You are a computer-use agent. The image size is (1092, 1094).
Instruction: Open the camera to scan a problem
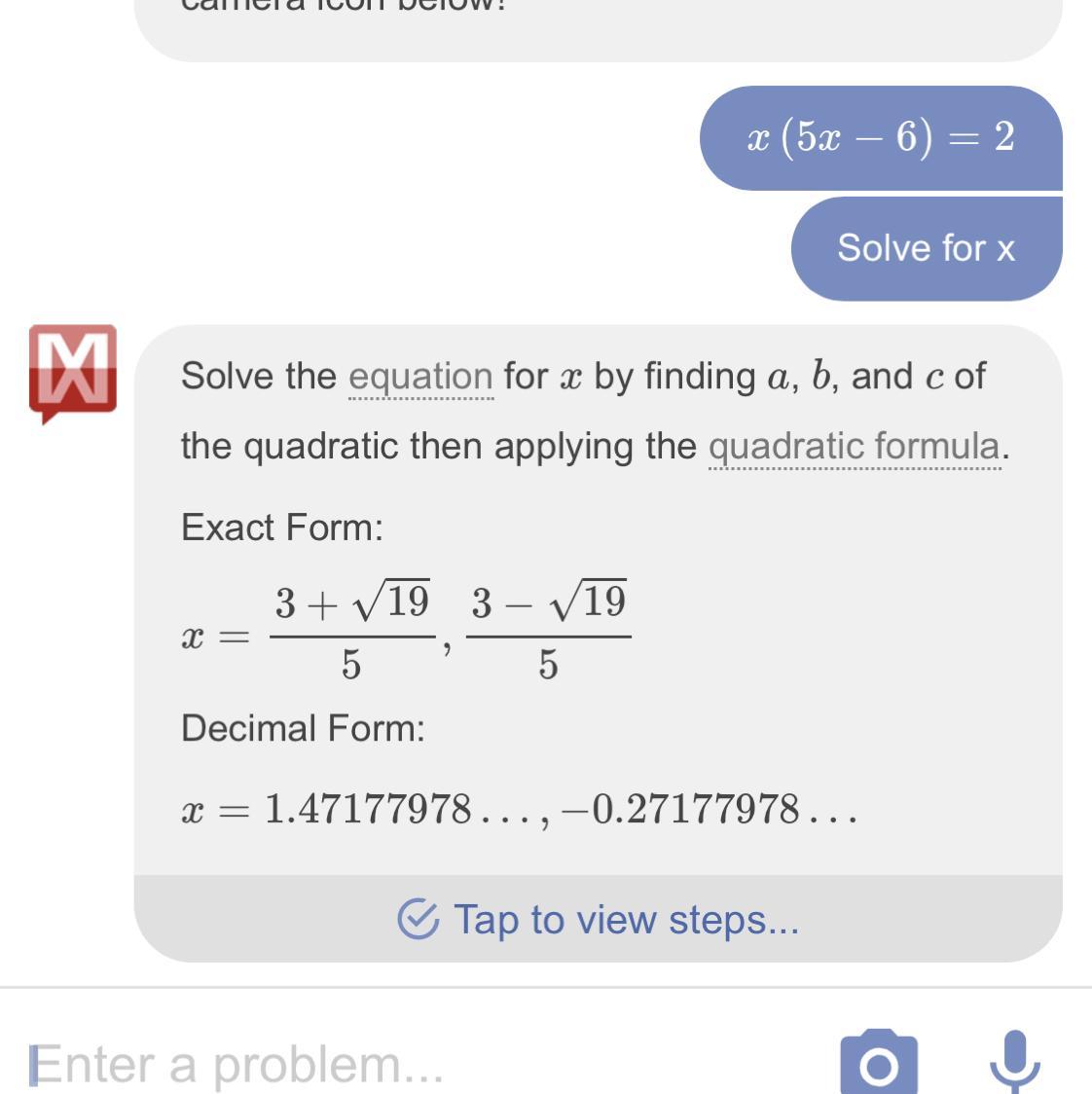(878, 1064)
